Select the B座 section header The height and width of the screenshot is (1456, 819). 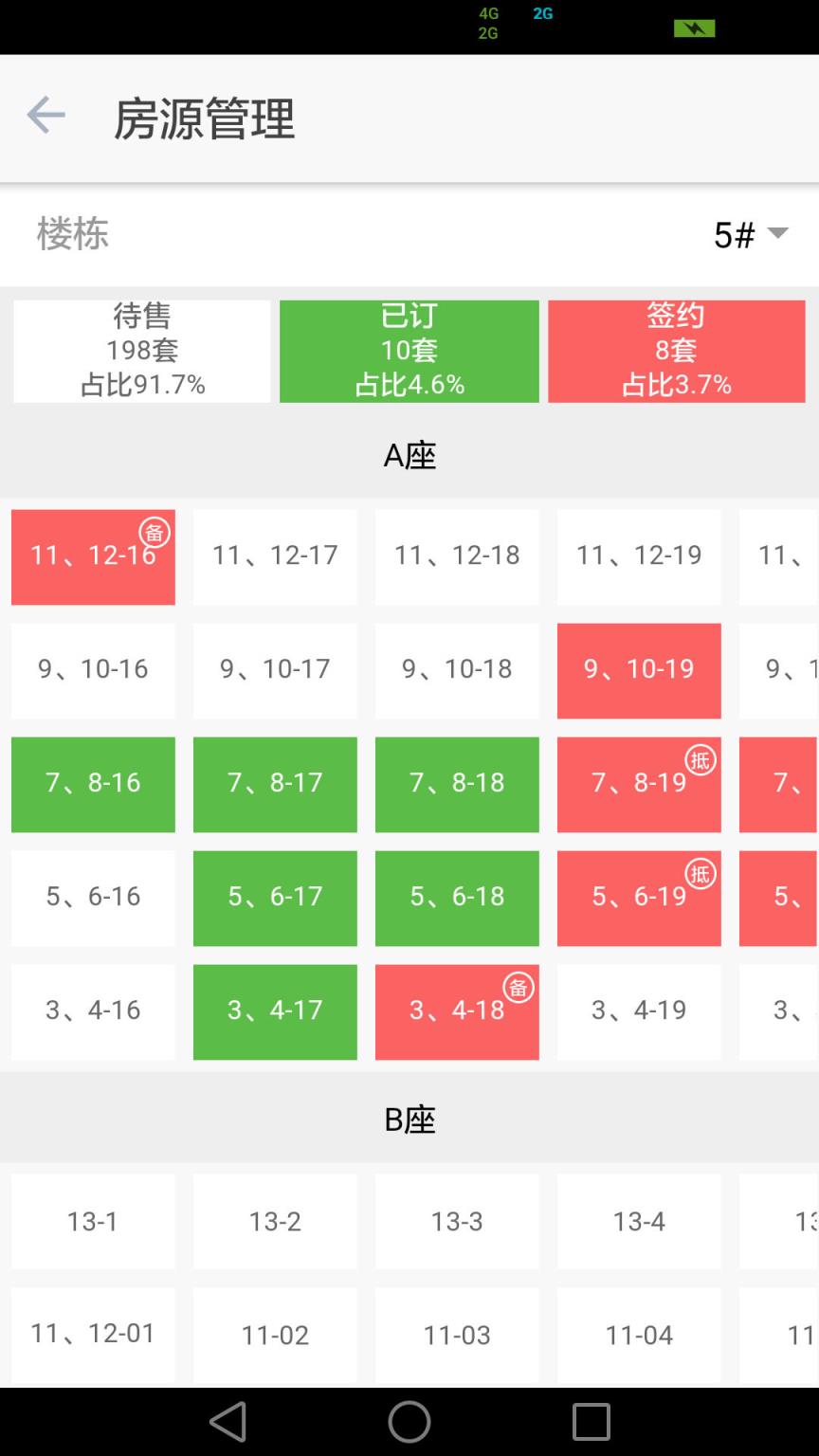pos(409,1119)
